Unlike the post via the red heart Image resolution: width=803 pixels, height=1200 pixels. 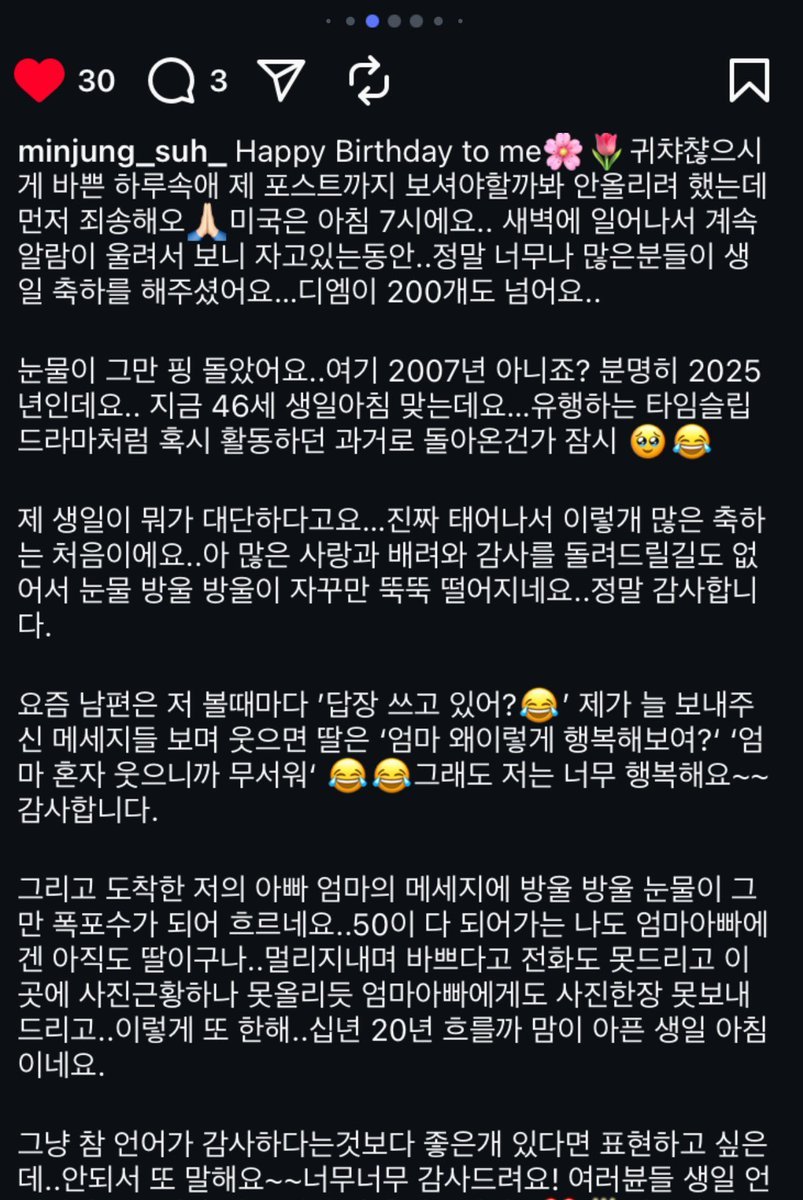[40, 81]
